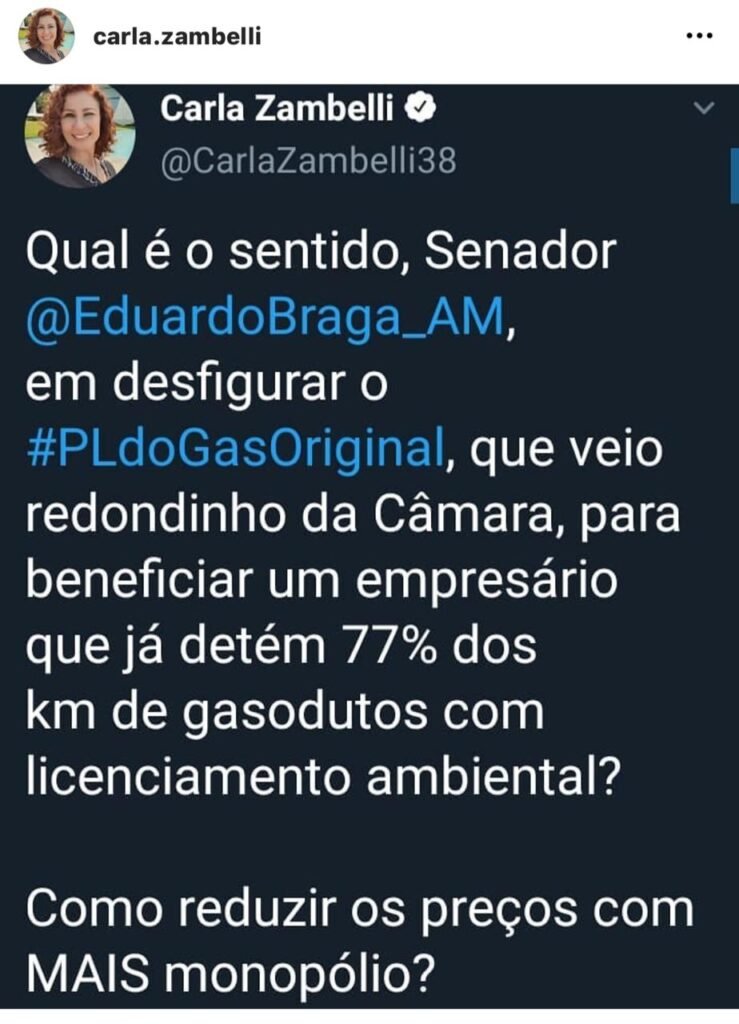Open the post's three-dot options menu

(698, 35)
